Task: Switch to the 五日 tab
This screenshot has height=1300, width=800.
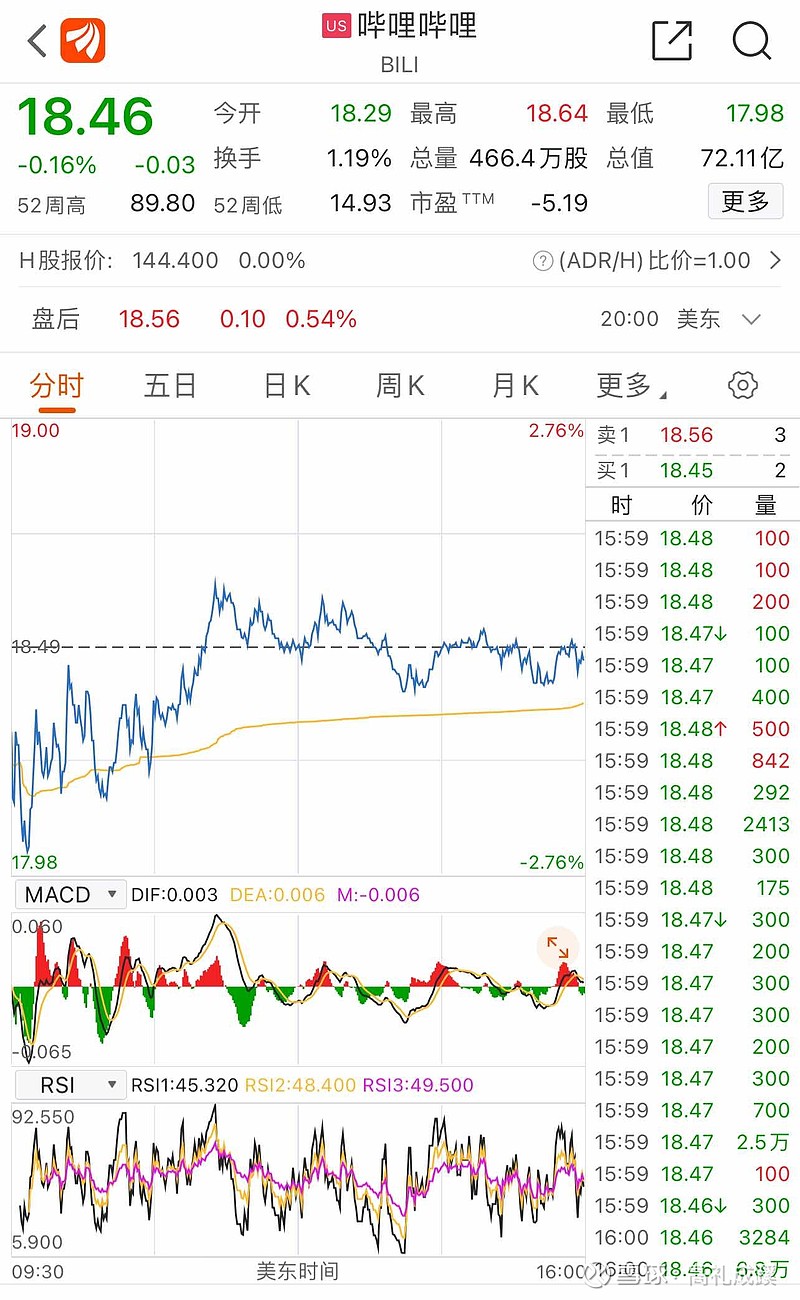Action: click(170, 386)
